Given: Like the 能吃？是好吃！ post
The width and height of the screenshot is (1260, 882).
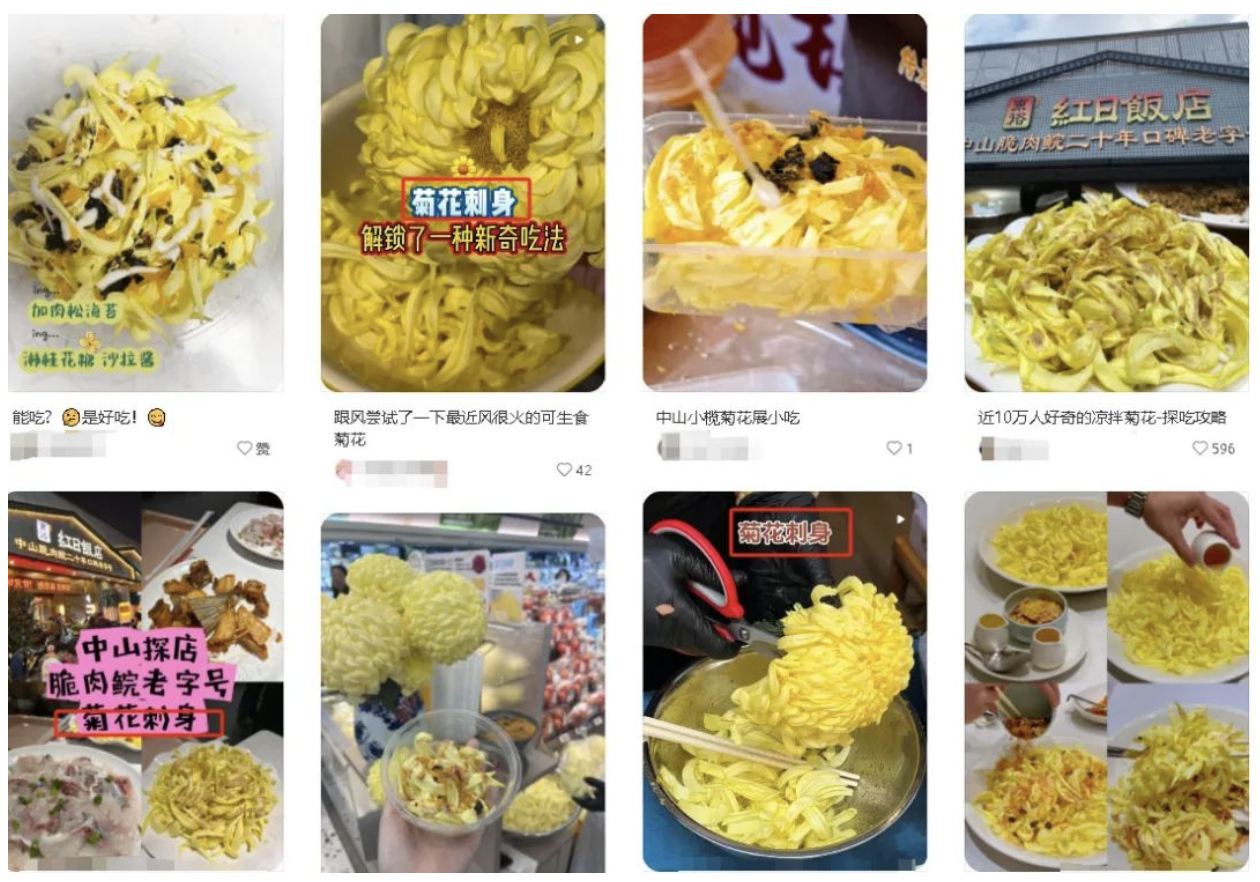Looking at the screenshot, I should [x=245, y=449].
